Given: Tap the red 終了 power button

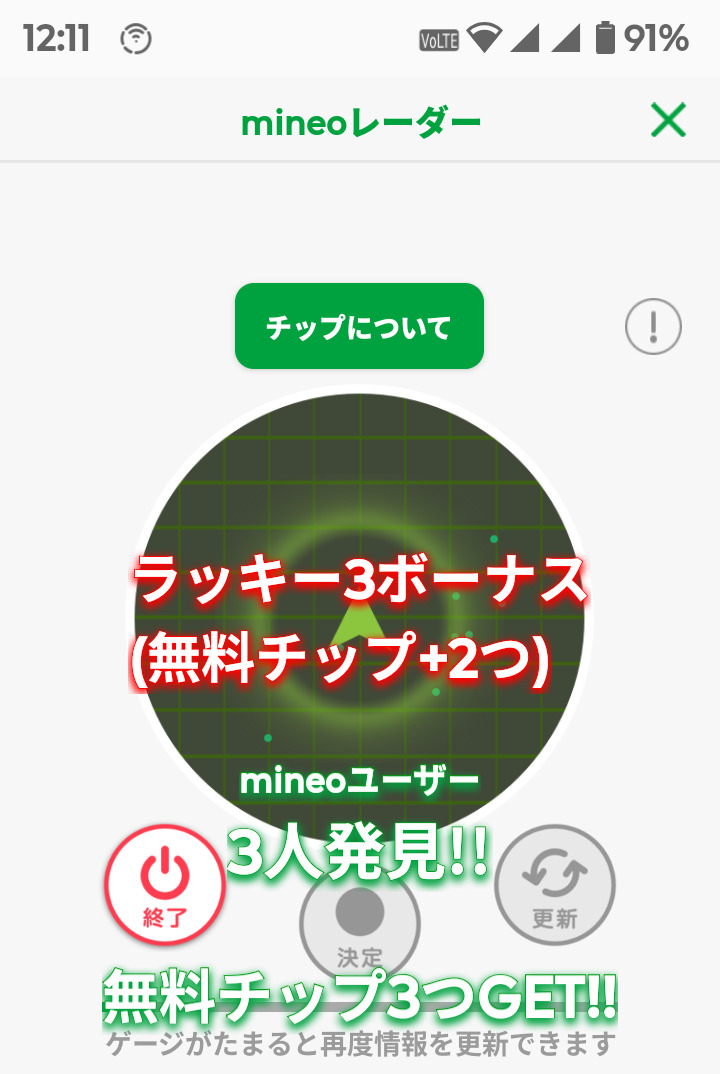Looking at the screenshot, I should [165, 884].
